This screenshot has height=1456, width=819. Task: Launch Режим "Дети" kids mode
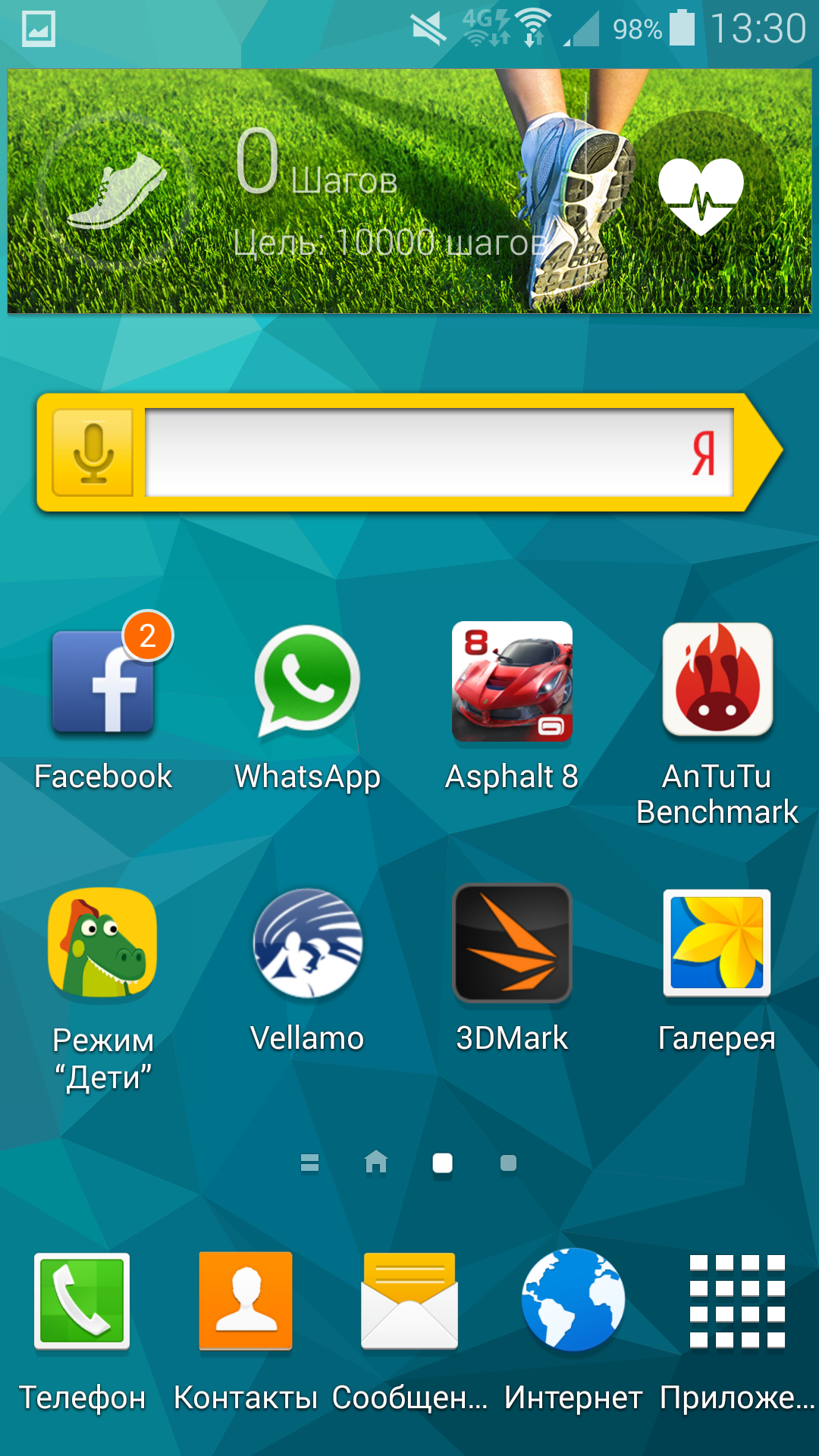(x=103, y=944)
